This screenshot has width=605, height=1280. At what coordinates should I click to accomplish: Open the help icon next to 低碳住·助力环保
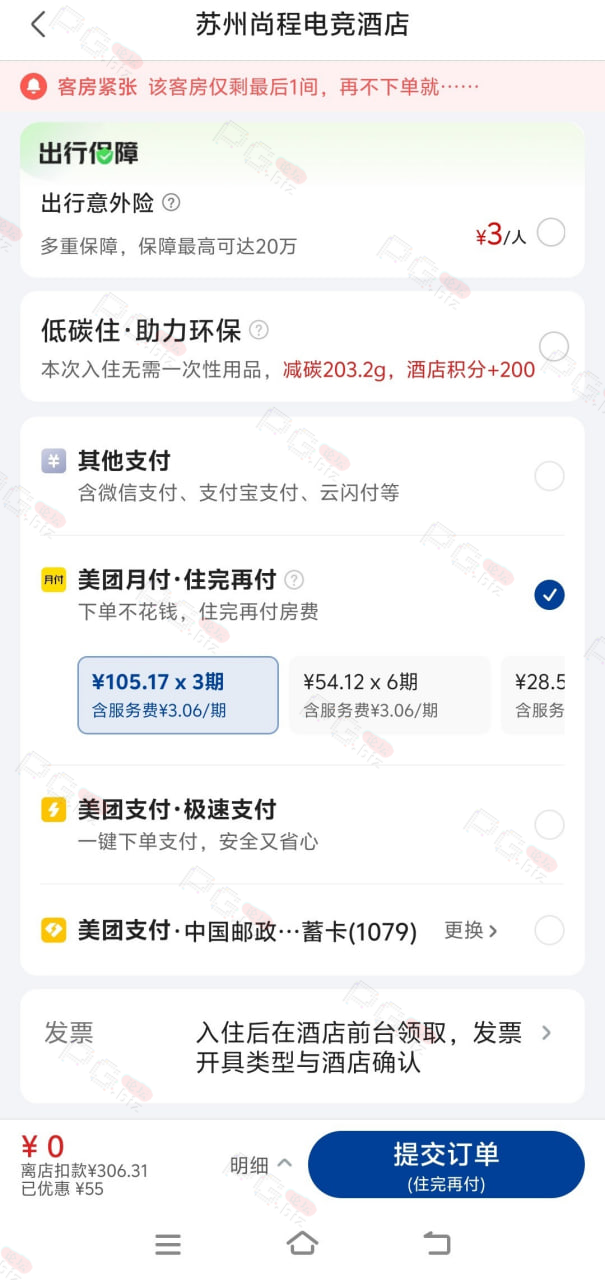coord(259,330)
